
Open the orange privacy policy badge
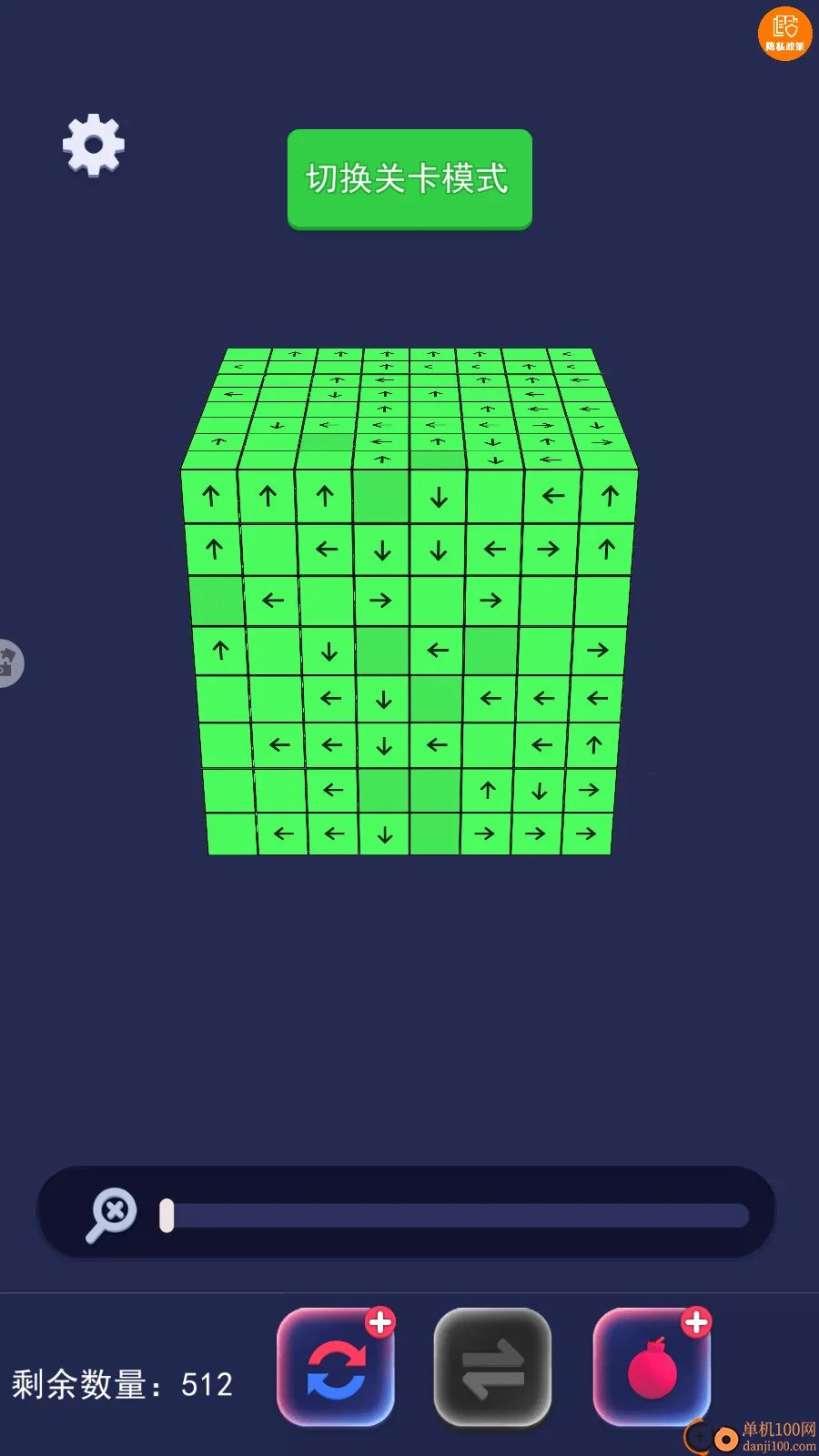(x=784, y=35)
